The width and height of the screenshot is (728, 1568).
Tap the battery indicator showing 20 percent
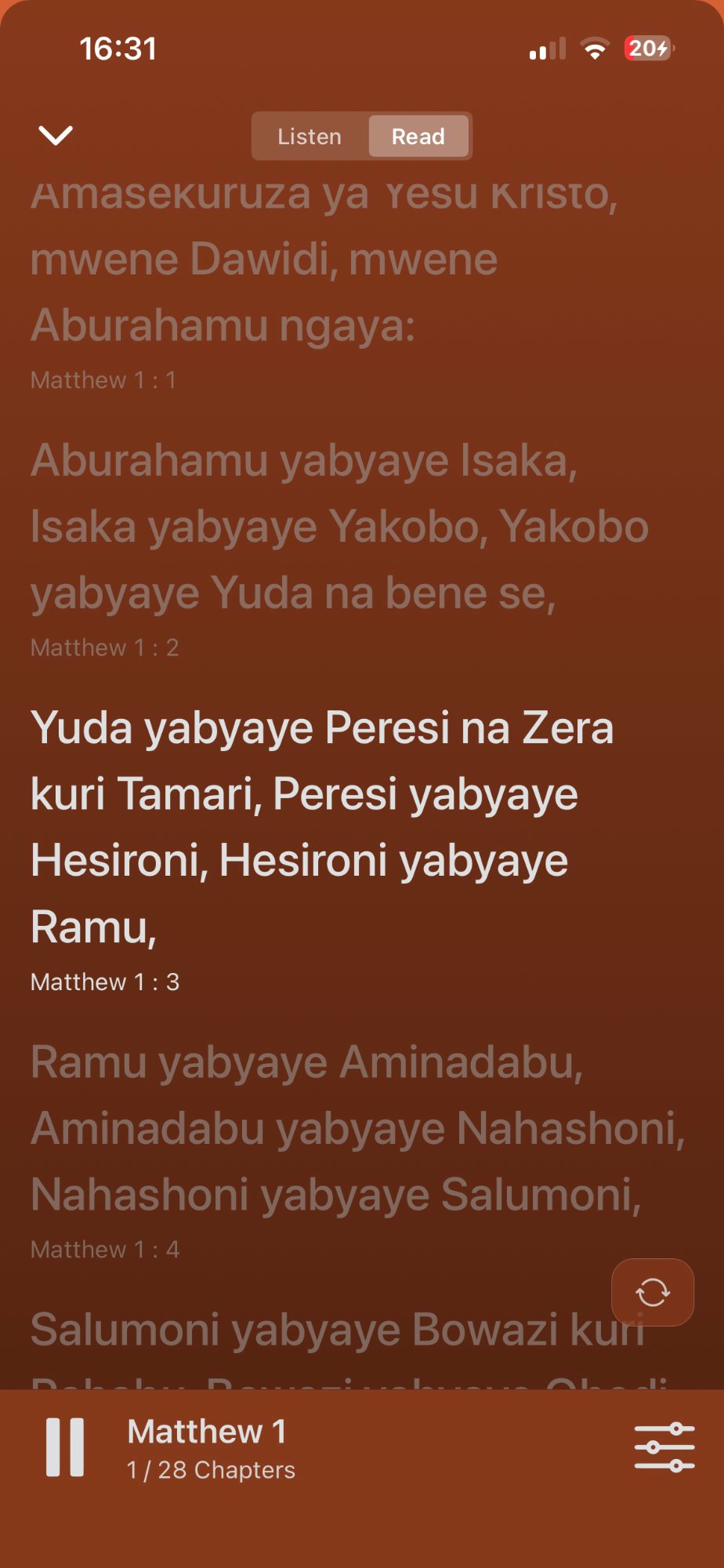(648, 47)
